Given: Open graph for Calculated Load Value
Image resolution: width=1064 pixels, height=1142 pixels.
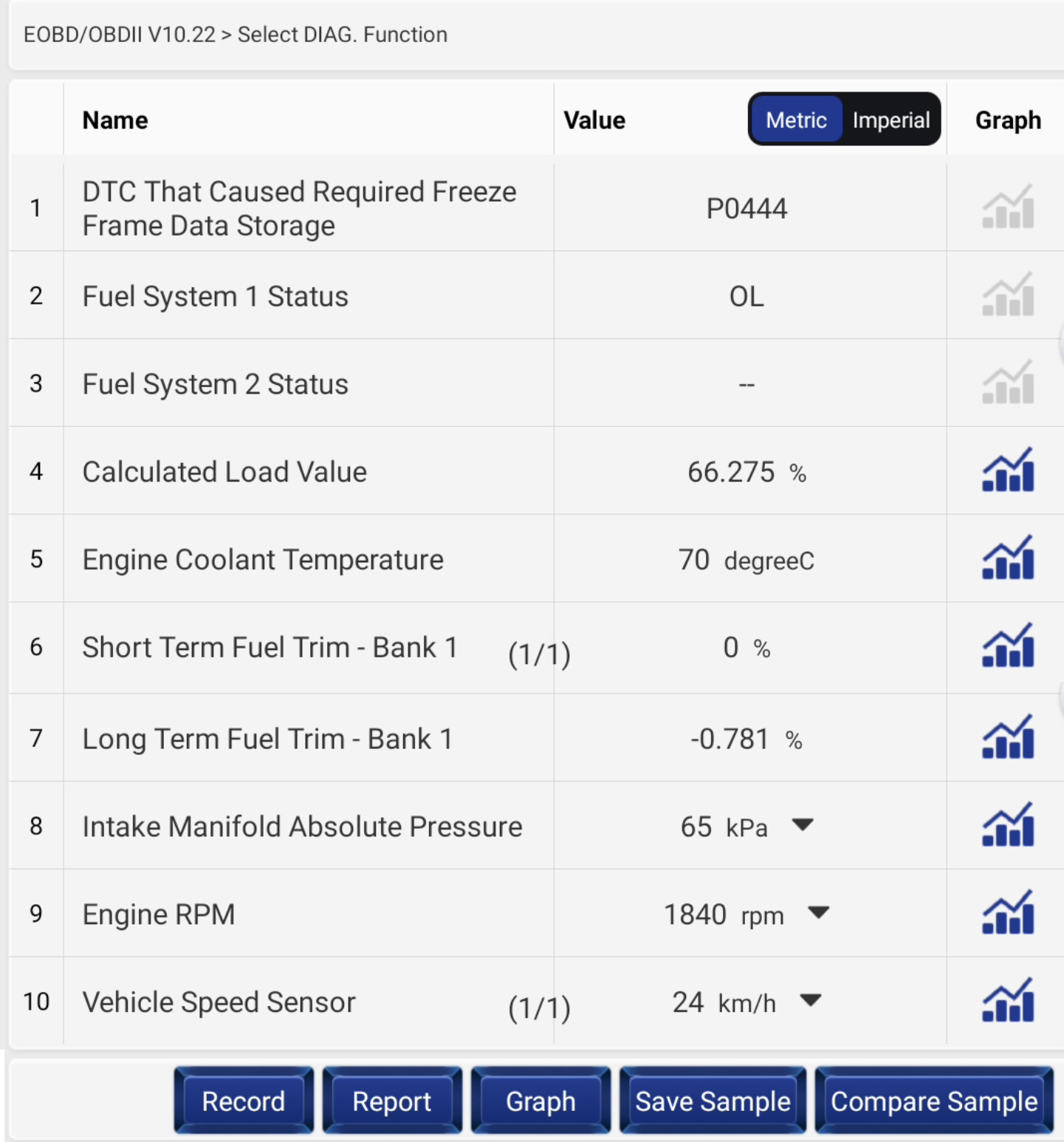Looking at the screenshot, I should click(1008, 471).
